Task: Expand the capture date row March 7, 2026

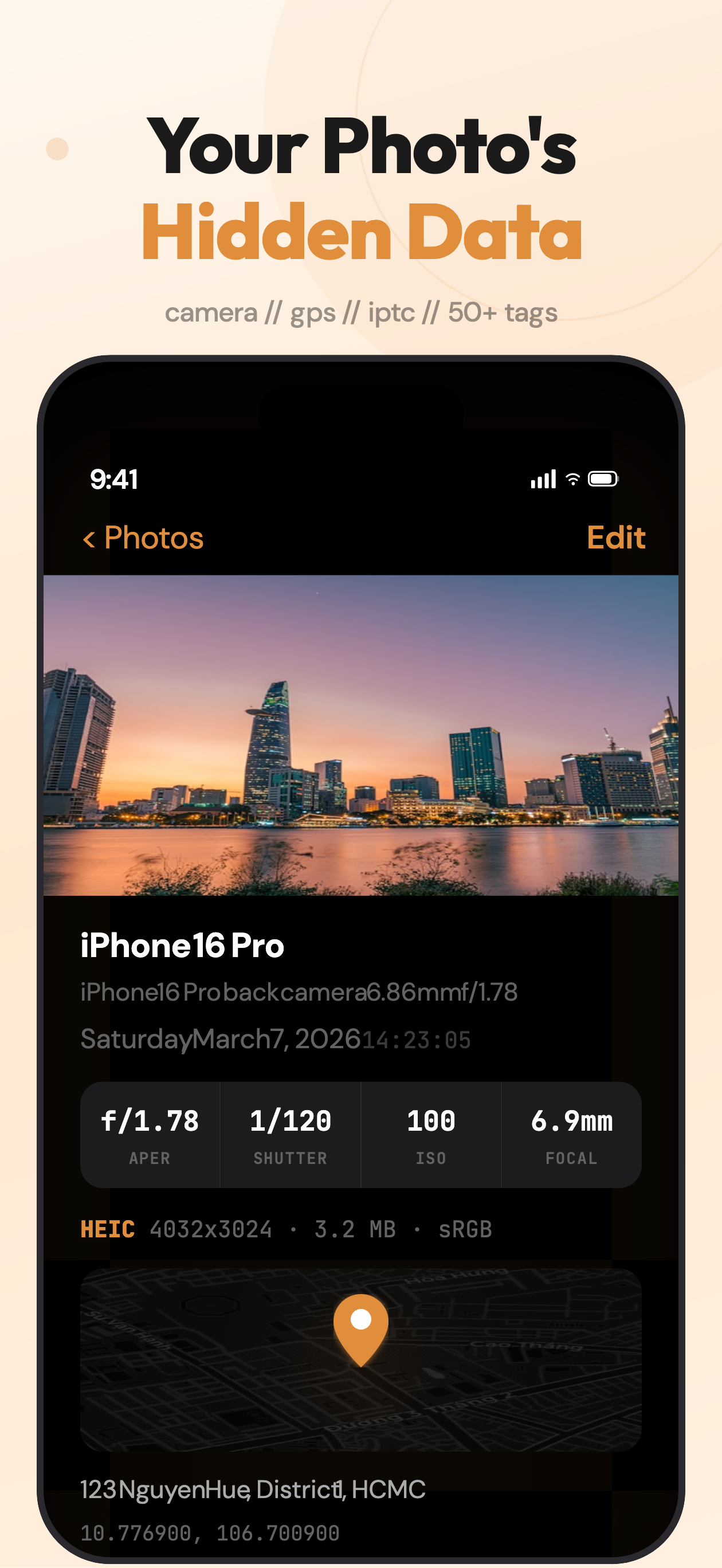Action: click(x=274, y=1038)
